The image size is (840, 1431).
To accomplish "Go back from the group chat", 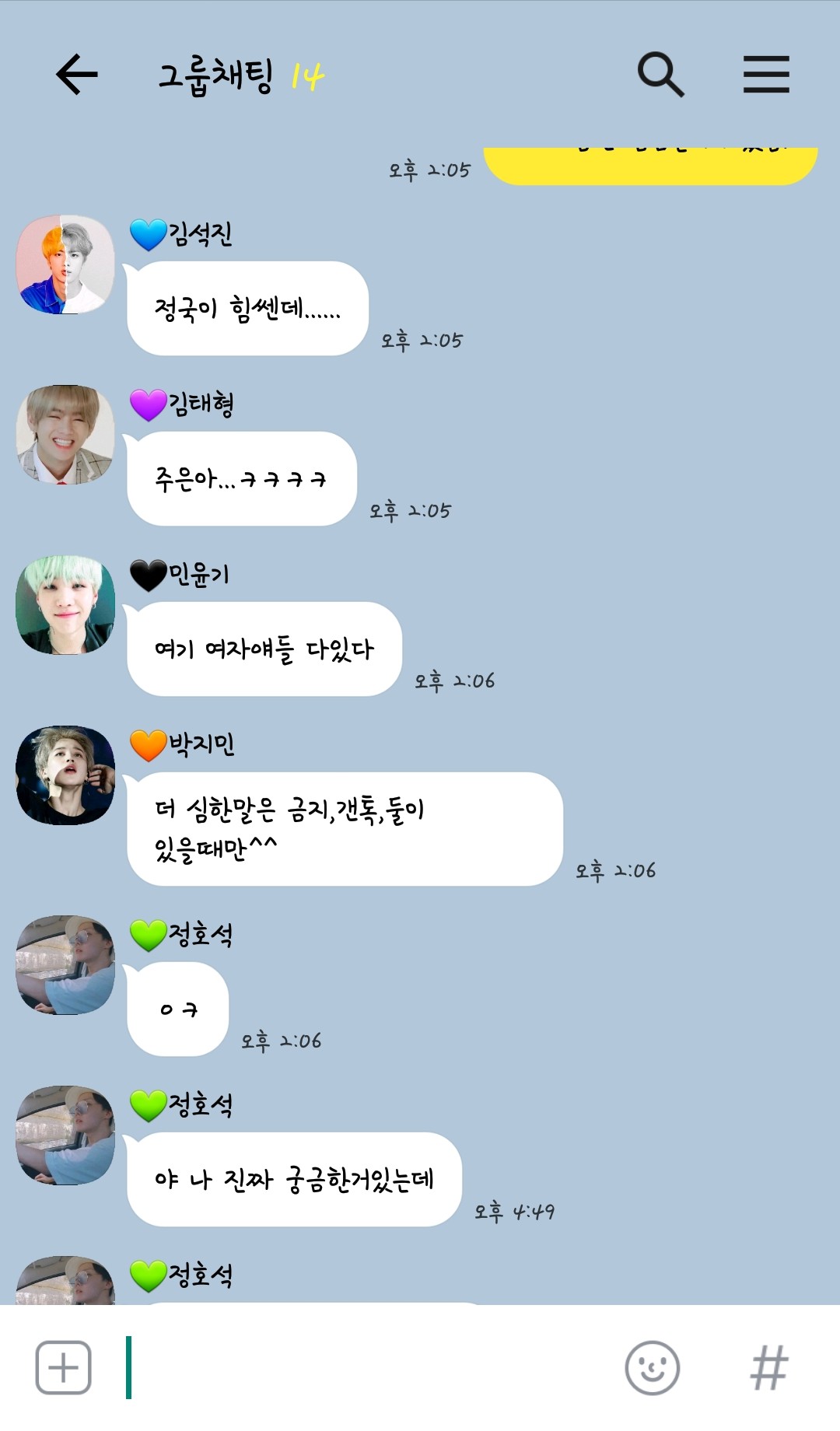I will 76,75.
